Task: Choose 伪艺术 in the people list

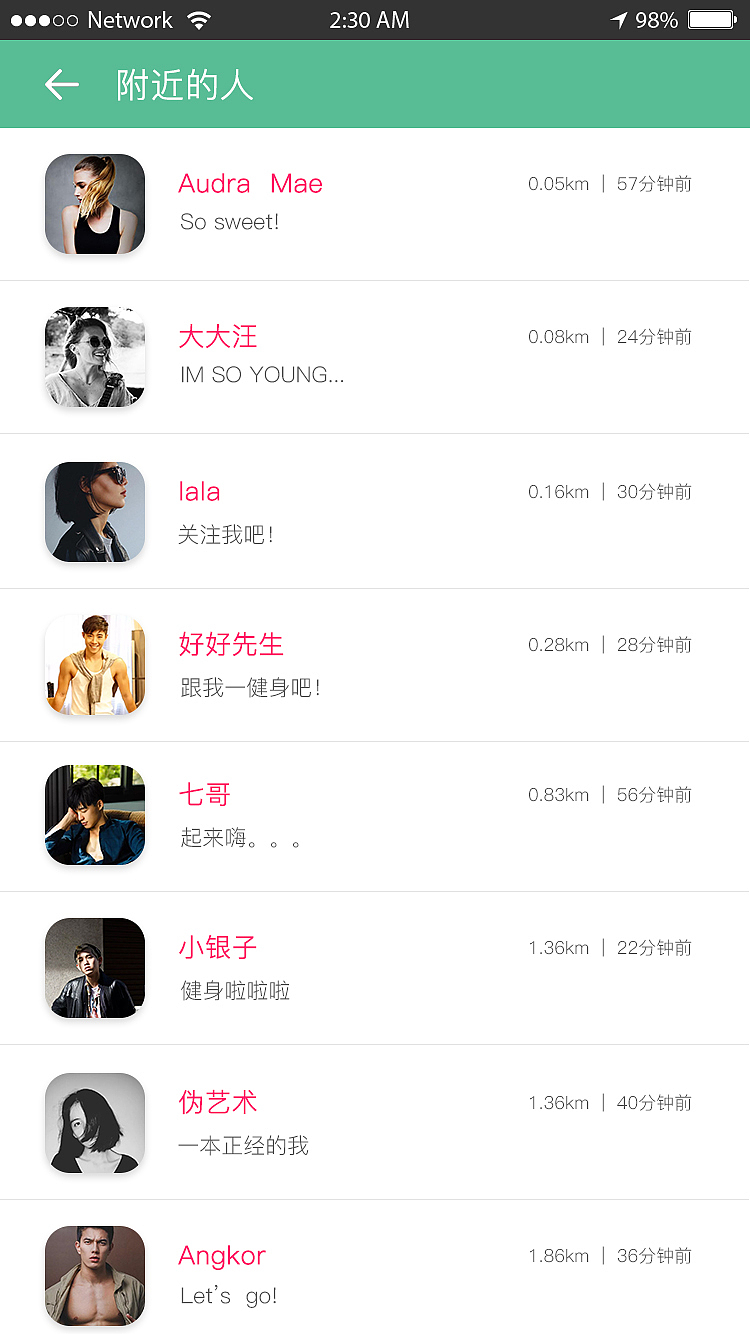Action: (374, 1122)
